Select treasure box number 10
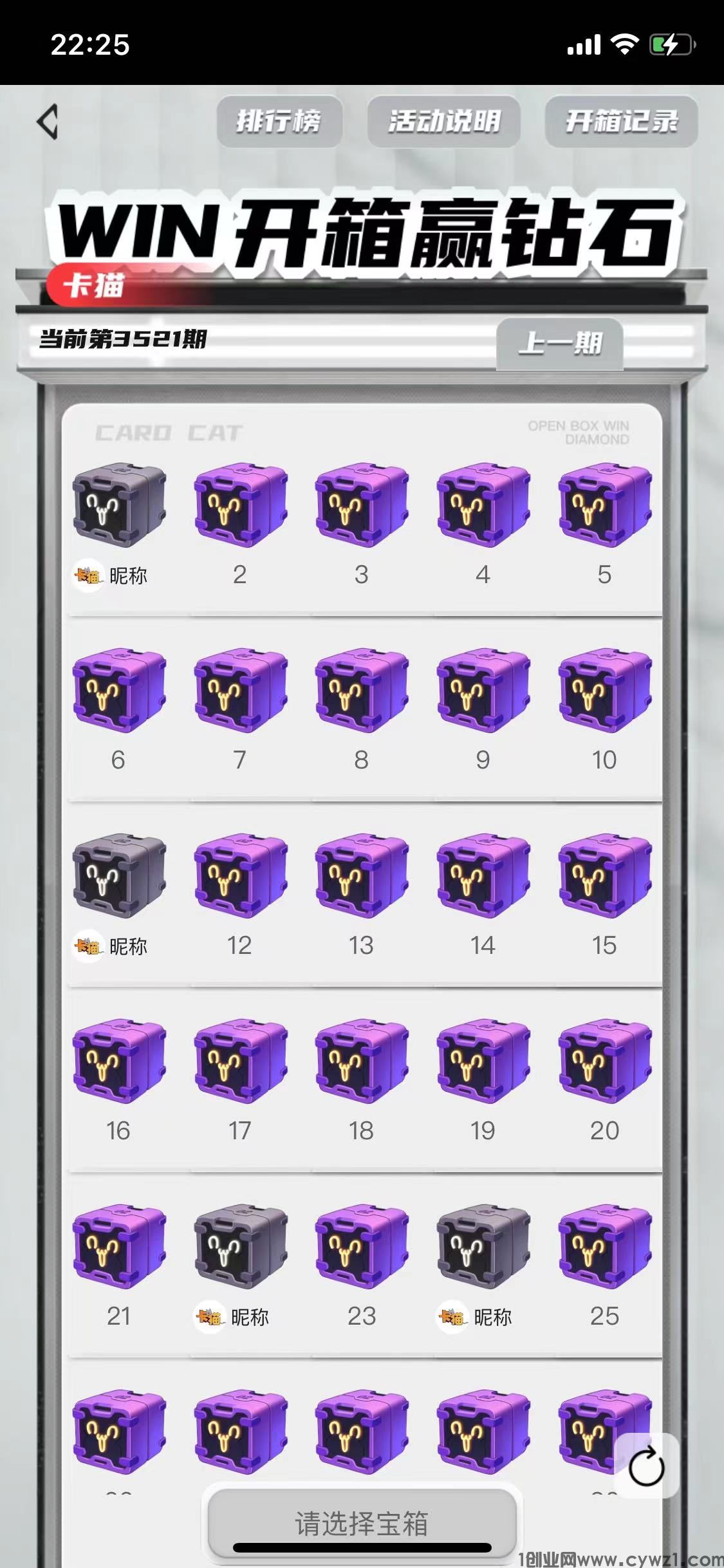724x1568 pixels. pyautogui.click(x=605, y=691)
